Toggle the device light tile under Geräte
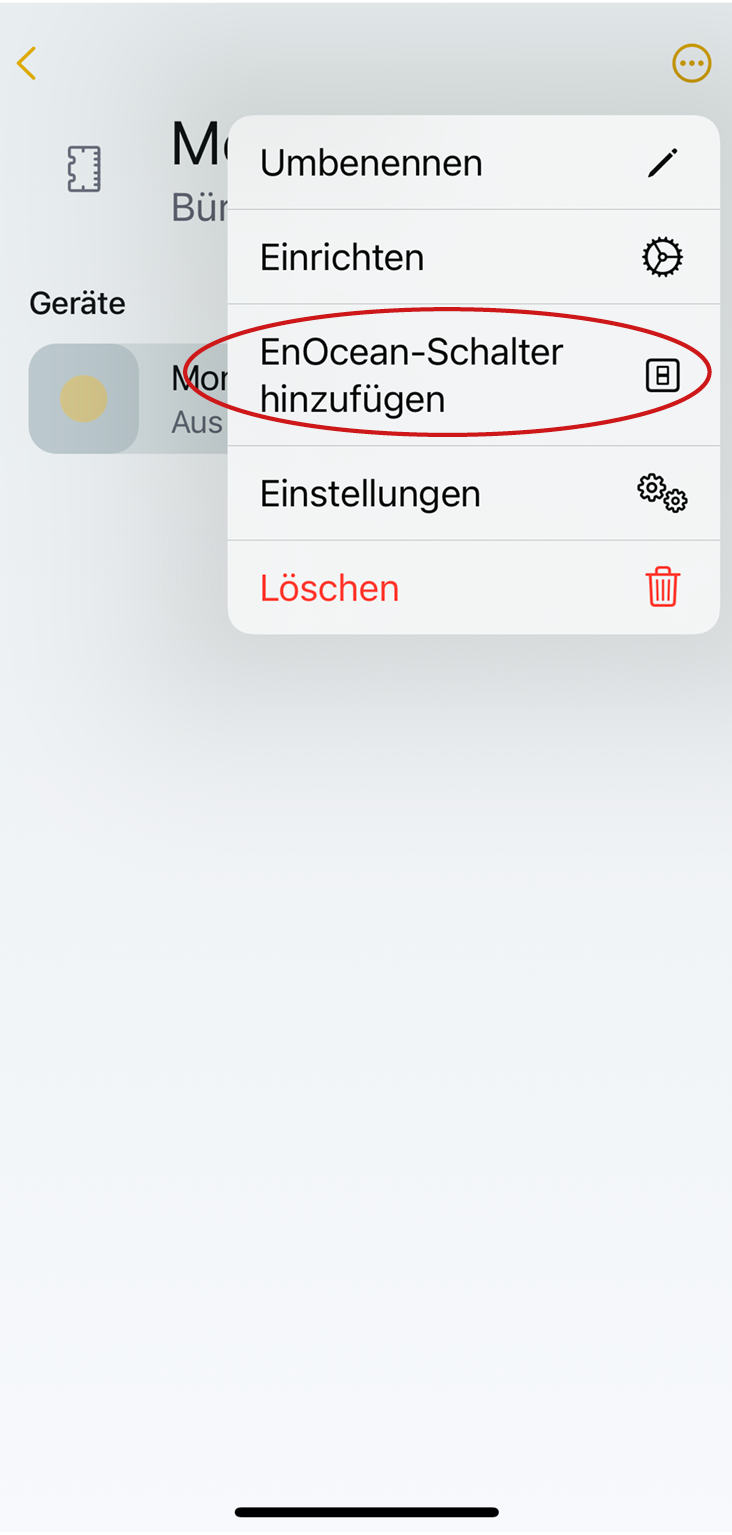Viewport: 732px width, 1535px height. [84, 399]
